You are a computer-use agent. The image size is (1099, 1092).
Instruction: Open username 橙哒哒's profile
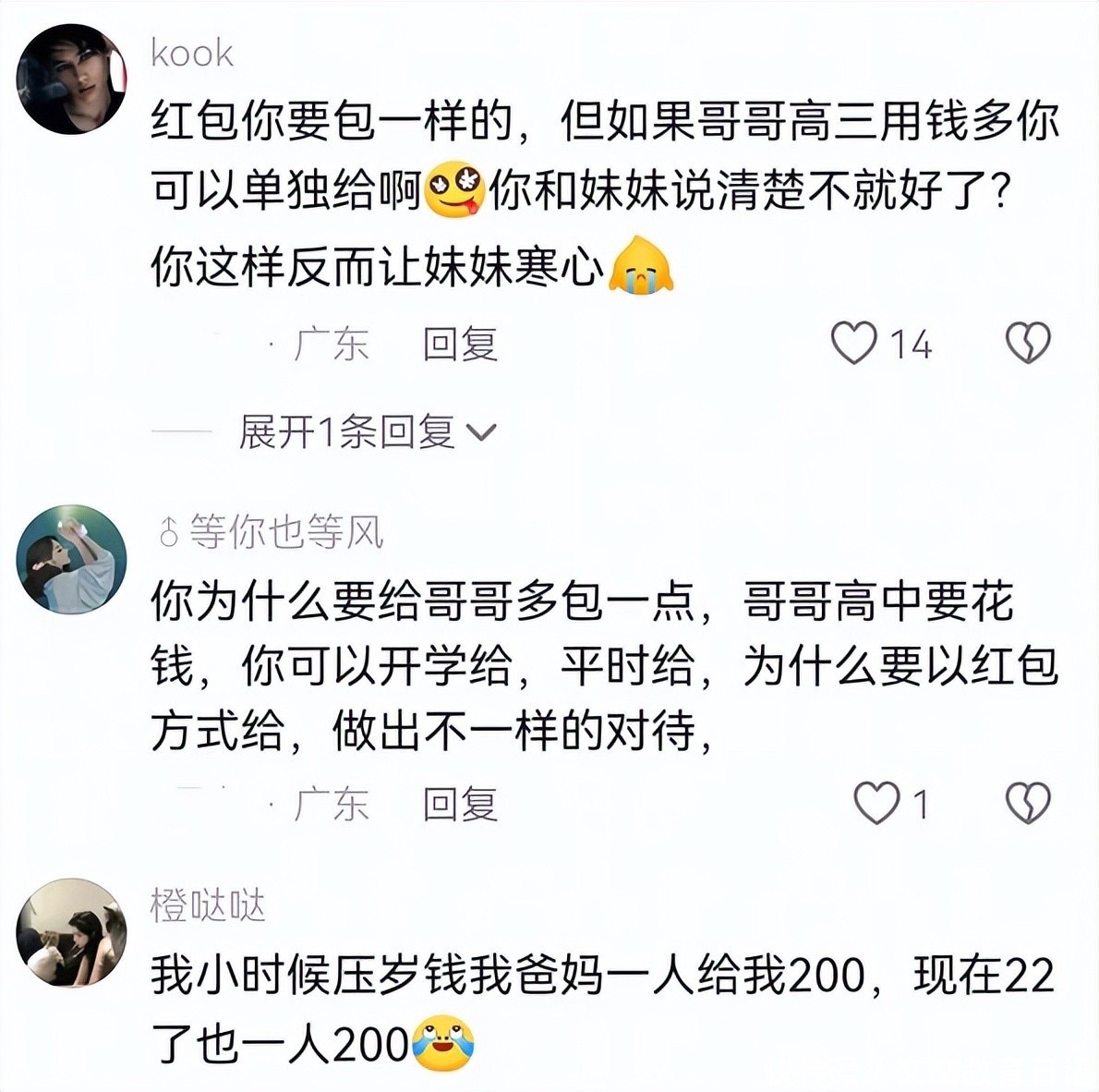click(208, 905)
